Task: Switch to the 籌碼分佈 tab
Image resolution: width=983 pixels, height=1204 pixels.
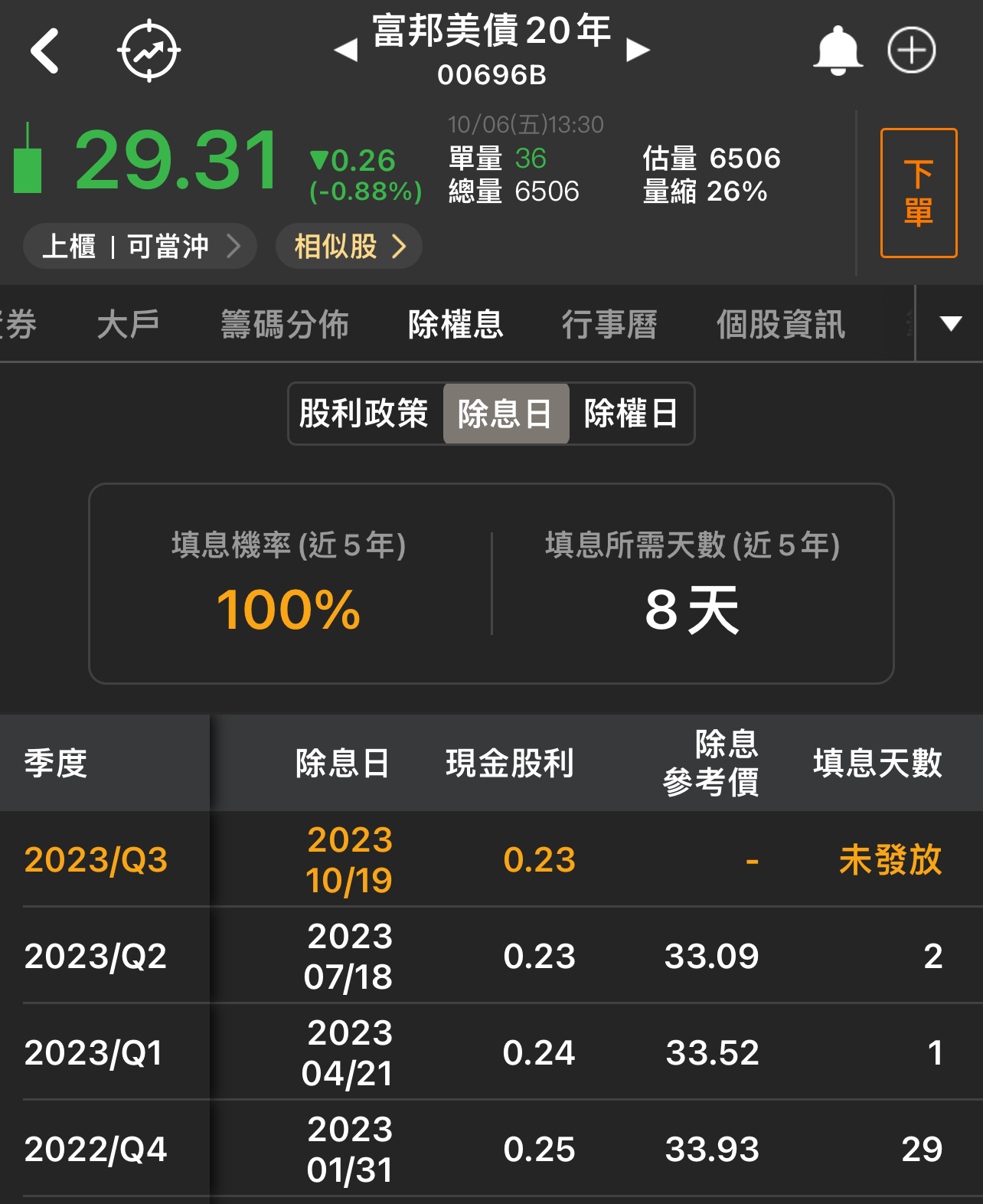Action: [x=284, y=324]
